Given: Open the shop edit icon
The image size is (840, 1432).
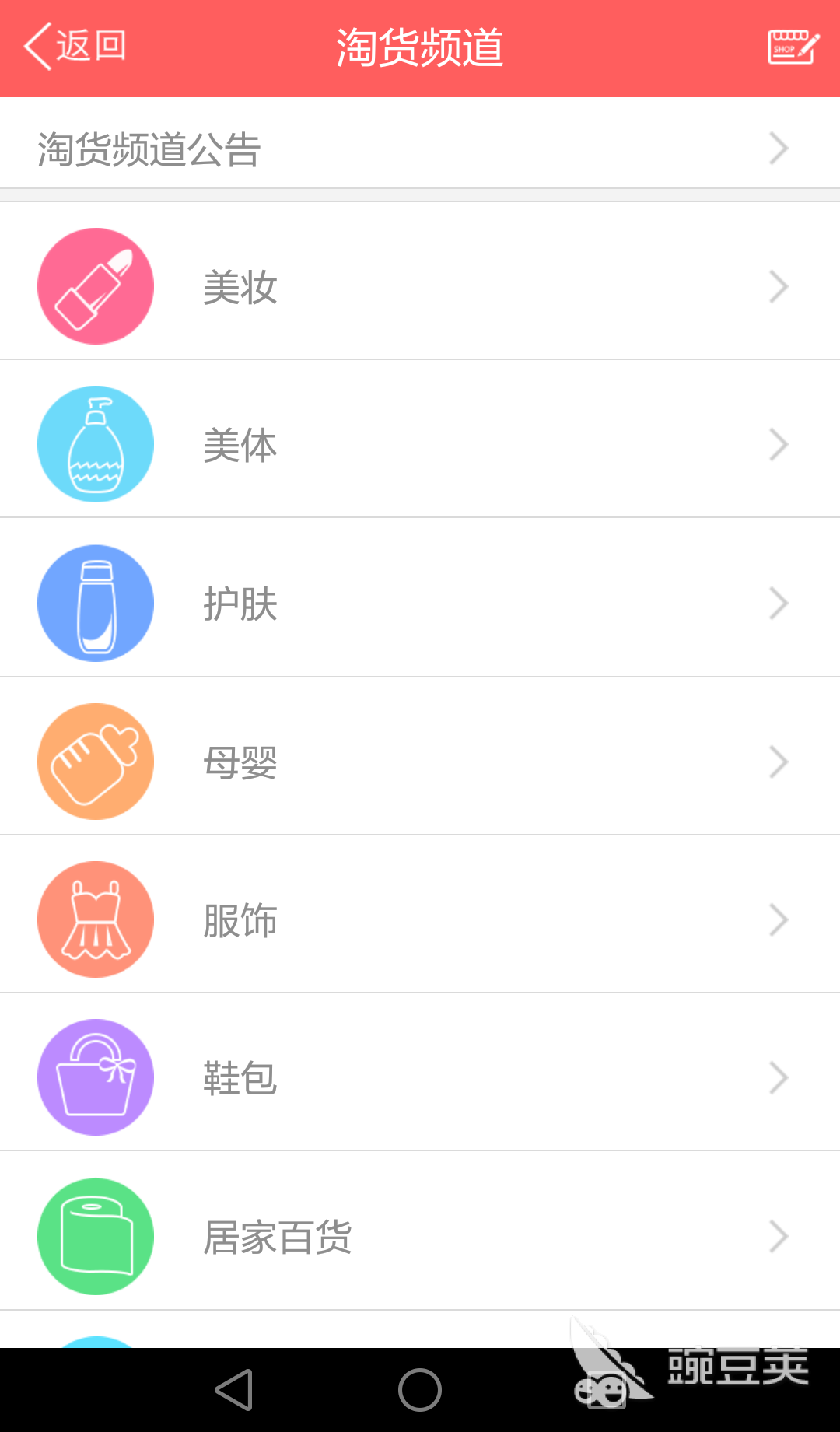Looking at the screenshot, I should tap(793, 47).
